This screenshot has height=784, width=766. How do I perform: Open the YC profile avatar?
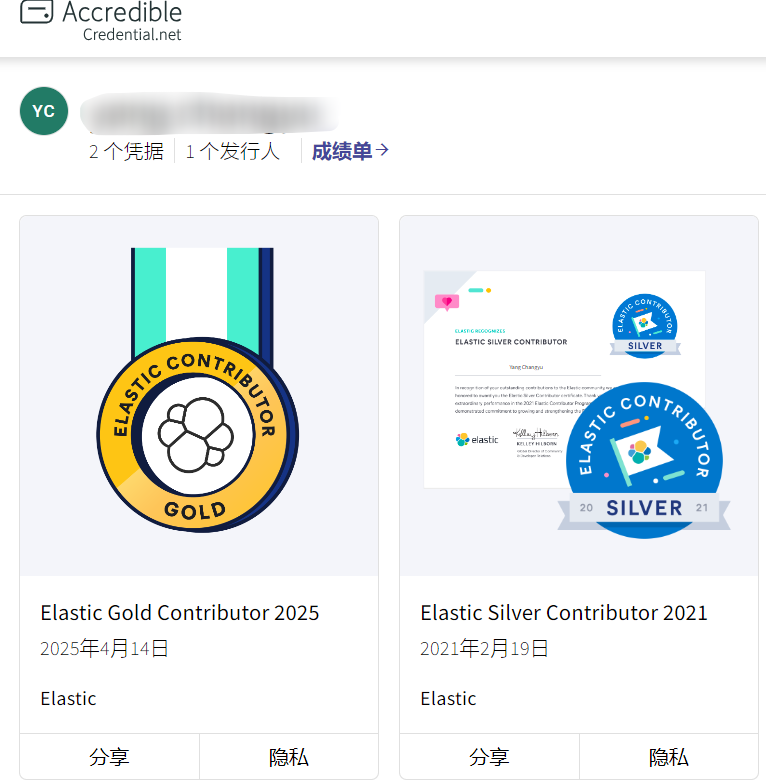coord(44,111)
